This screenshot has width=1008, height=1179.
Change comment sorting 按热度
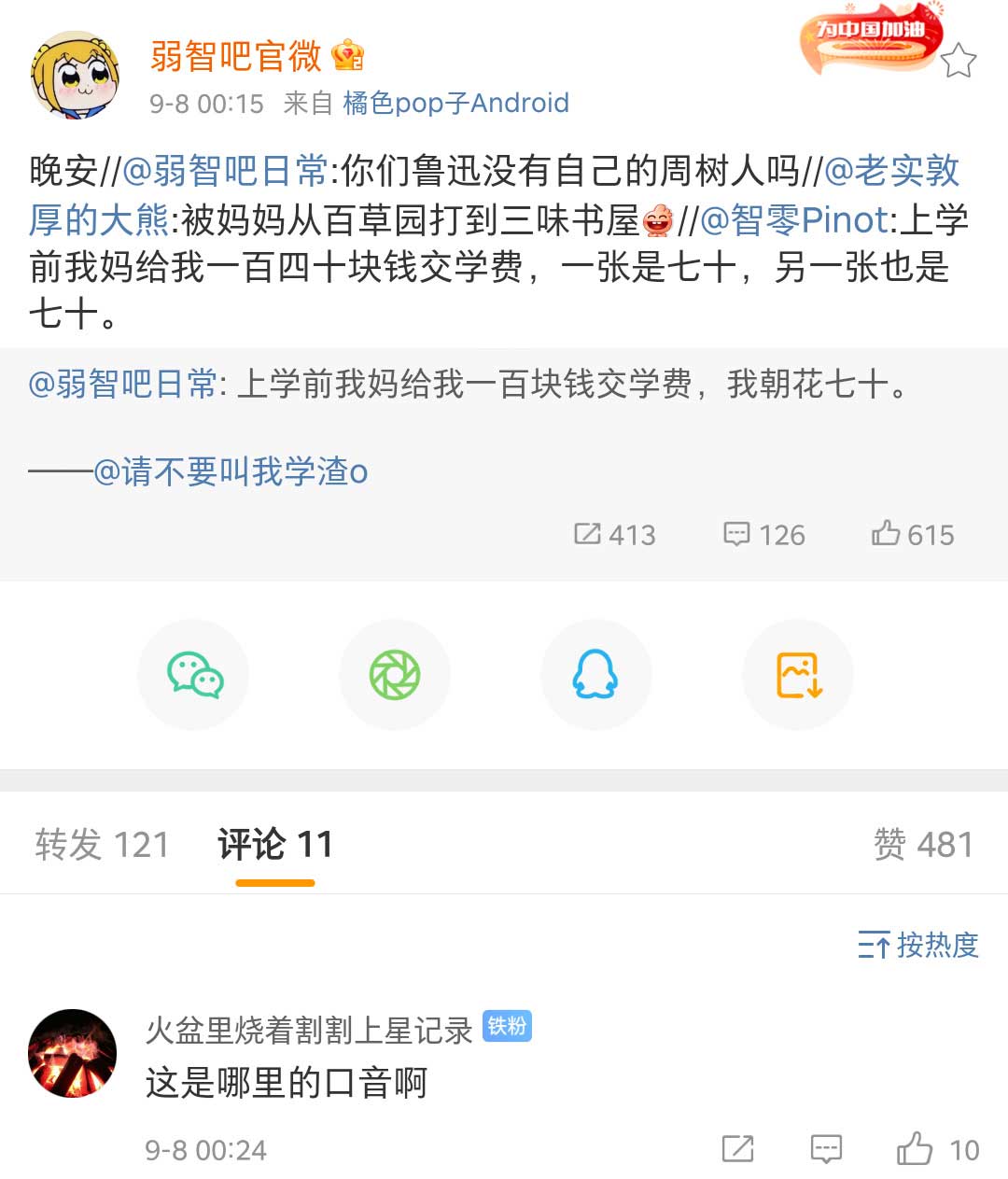917,945
